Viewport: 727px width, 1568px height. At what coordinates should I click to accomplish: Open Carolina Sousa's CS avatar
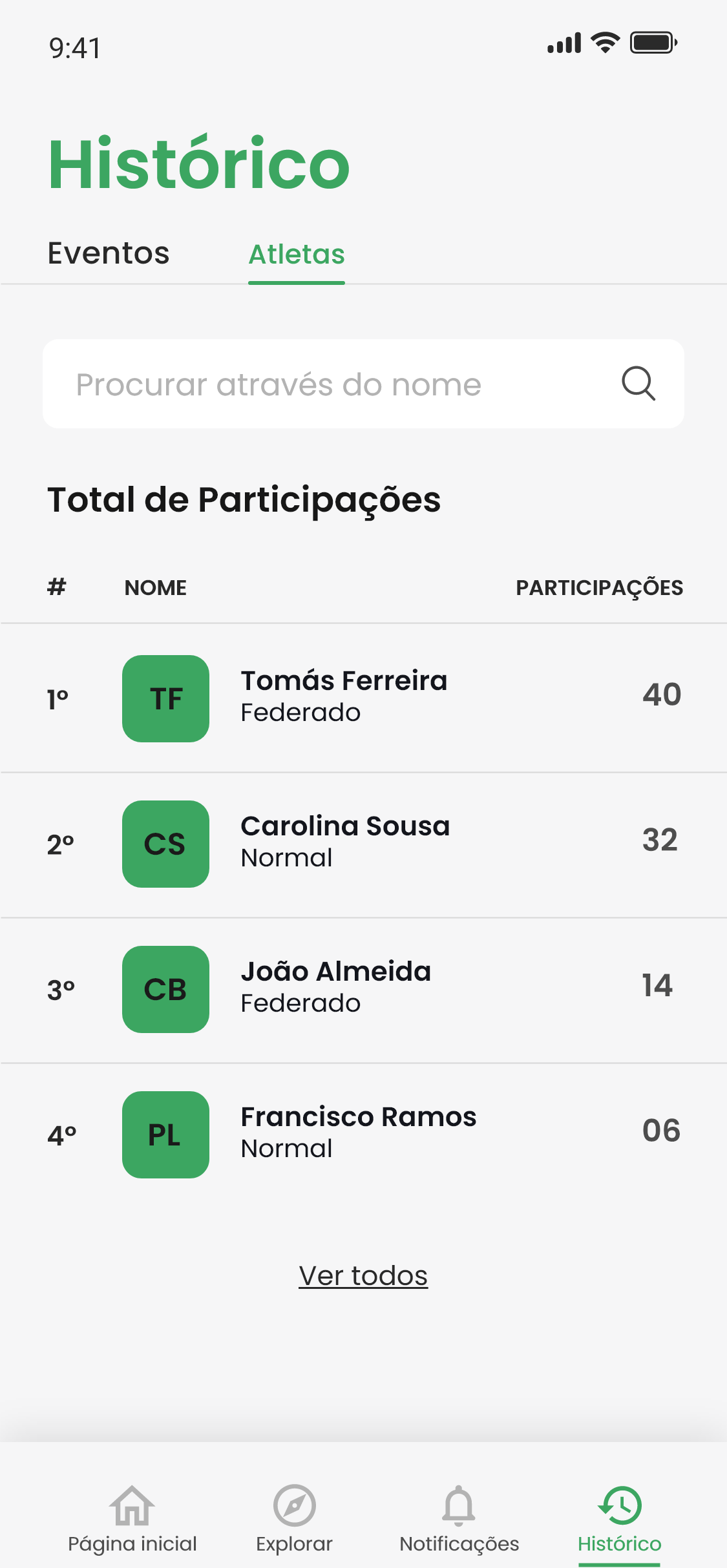165,844
